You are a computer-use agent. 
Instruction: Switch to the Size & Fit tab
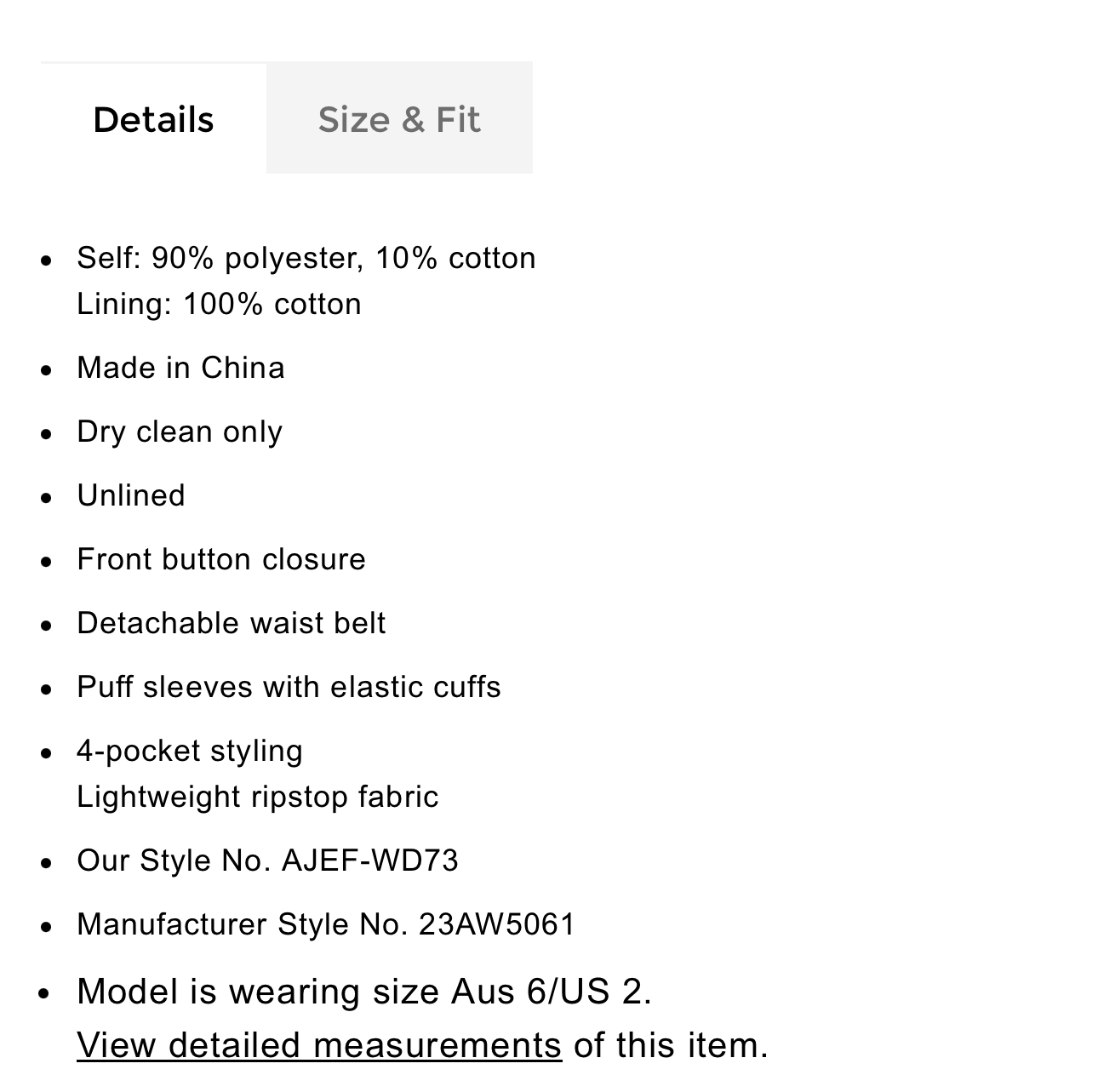click(399, 119)
